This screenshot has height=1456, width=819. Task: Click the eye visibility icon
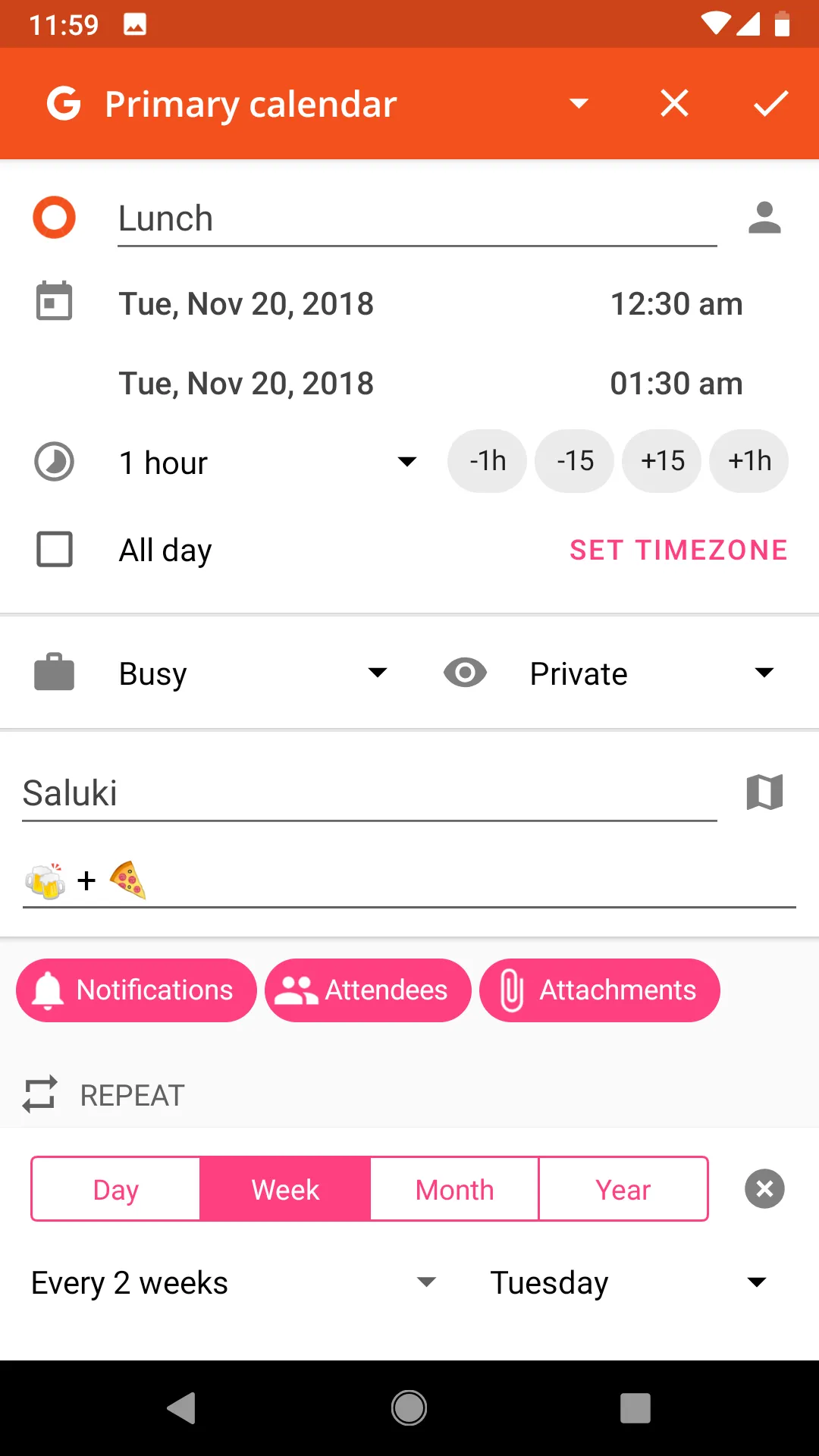(465, 672)
